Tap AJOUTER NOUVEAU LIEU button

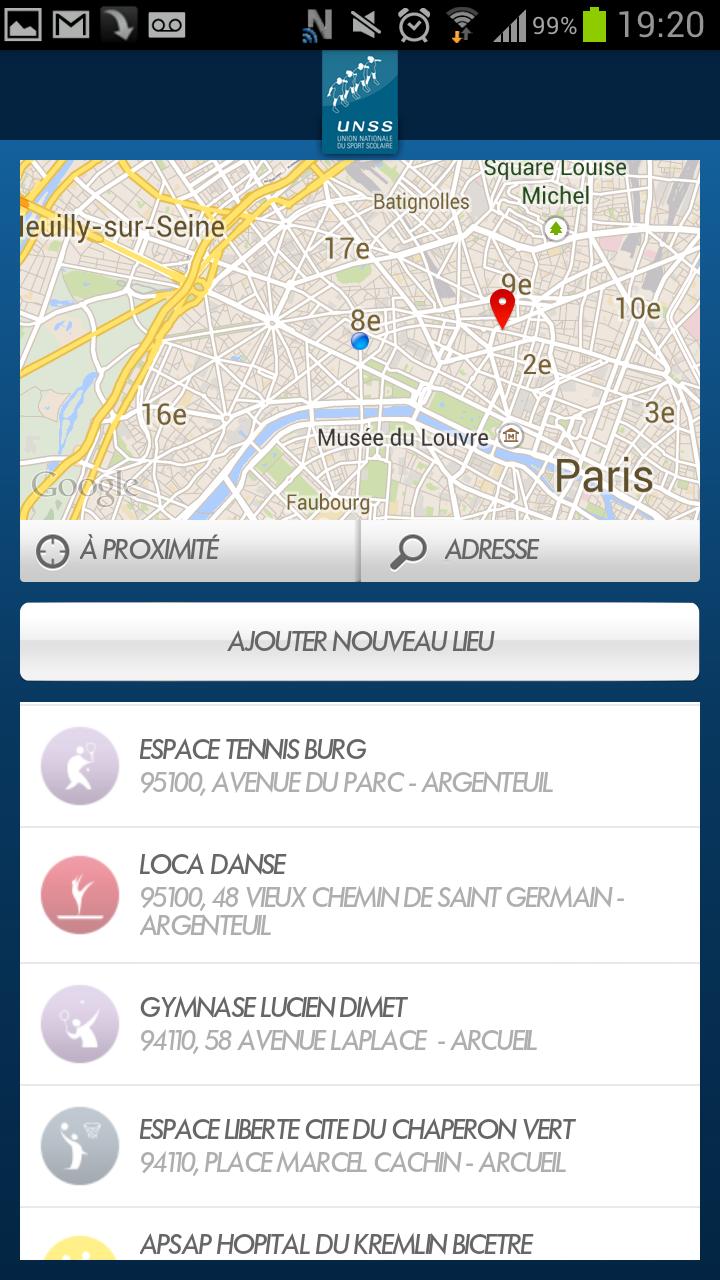(360, 642)
